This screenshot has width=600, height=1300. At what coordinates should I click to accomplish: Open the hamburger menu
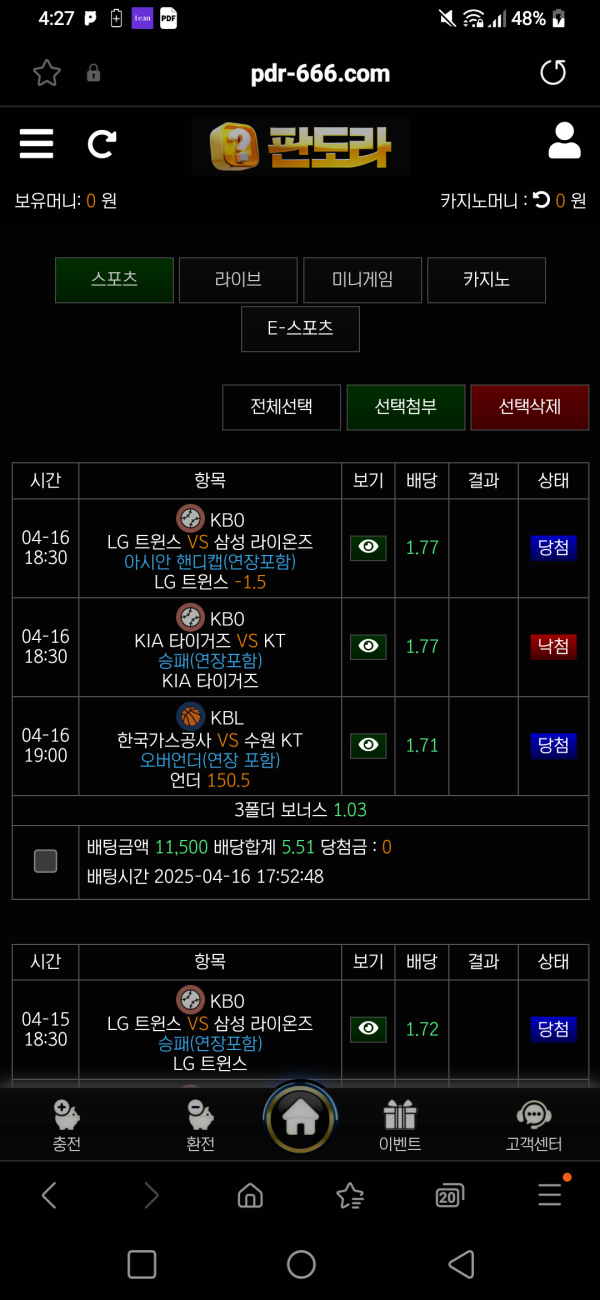(36, 144)
